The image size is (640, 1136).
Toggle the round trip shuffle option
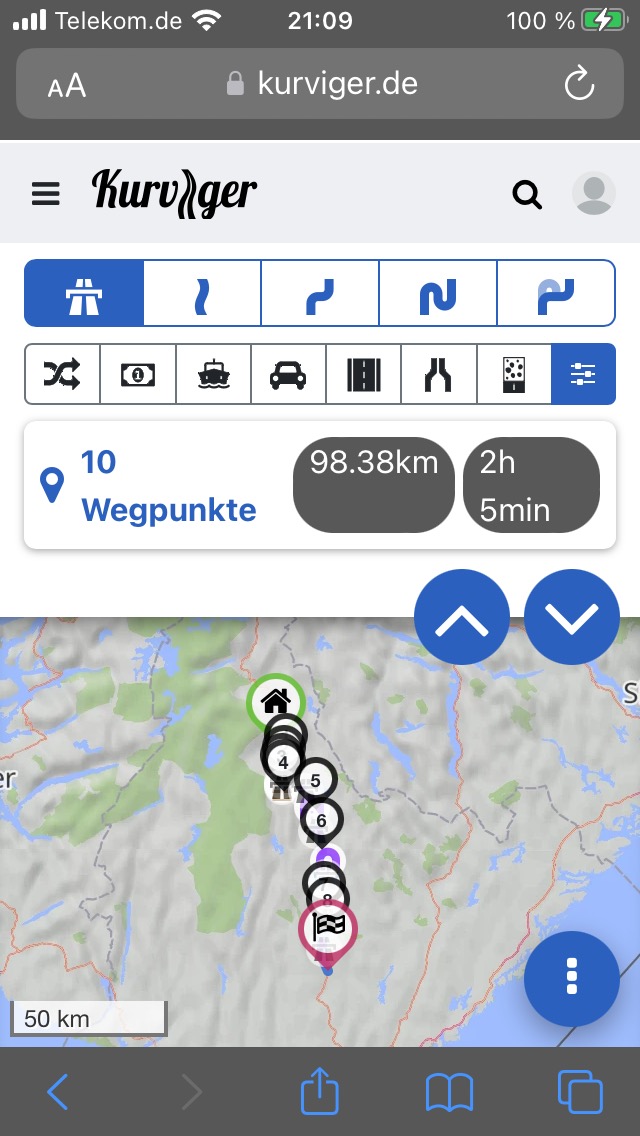click(63, 374)
